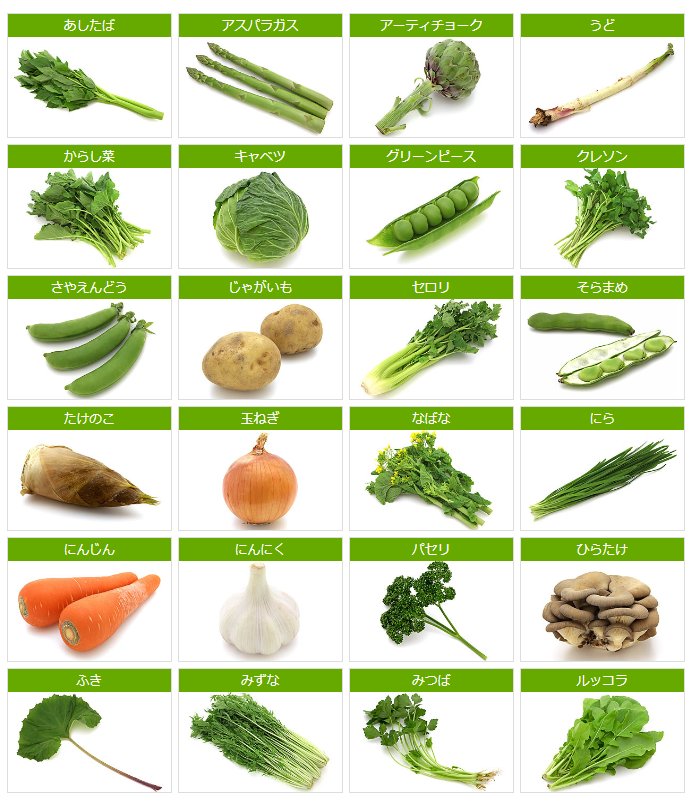
Task: Select the 玉ねぎ card
Action: 260,469
